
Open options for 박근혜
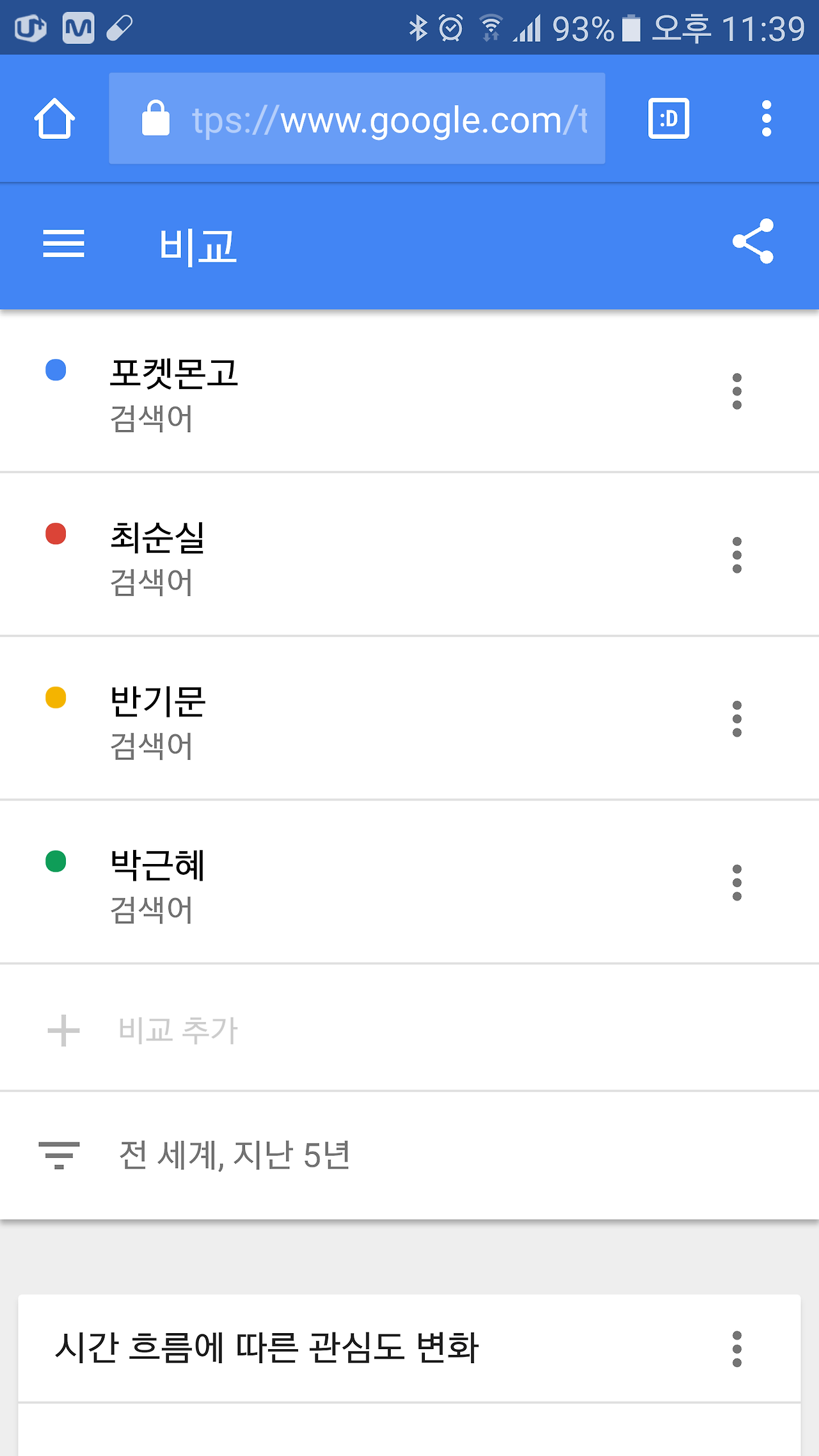point(736,883)
